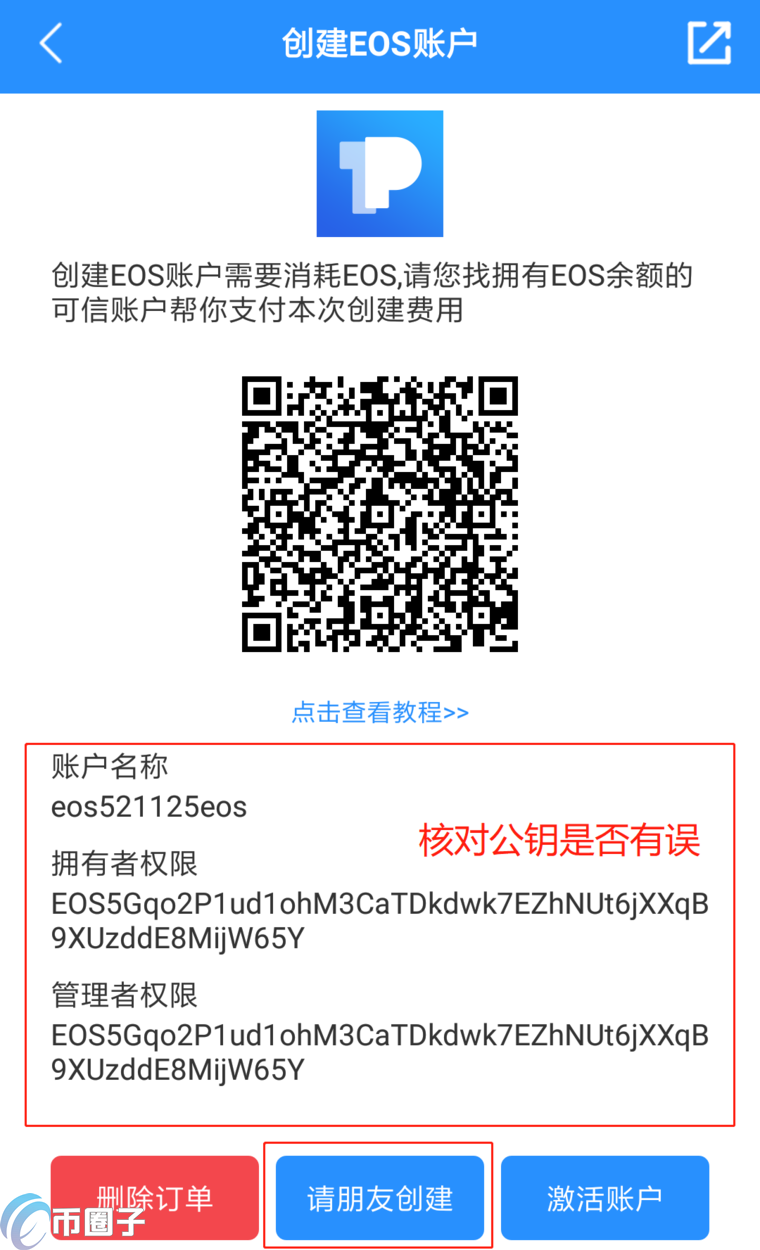760x1250 pixels.
Task: Click the red 核对公钥是否有误 warning text
Action: click(558, 842)
